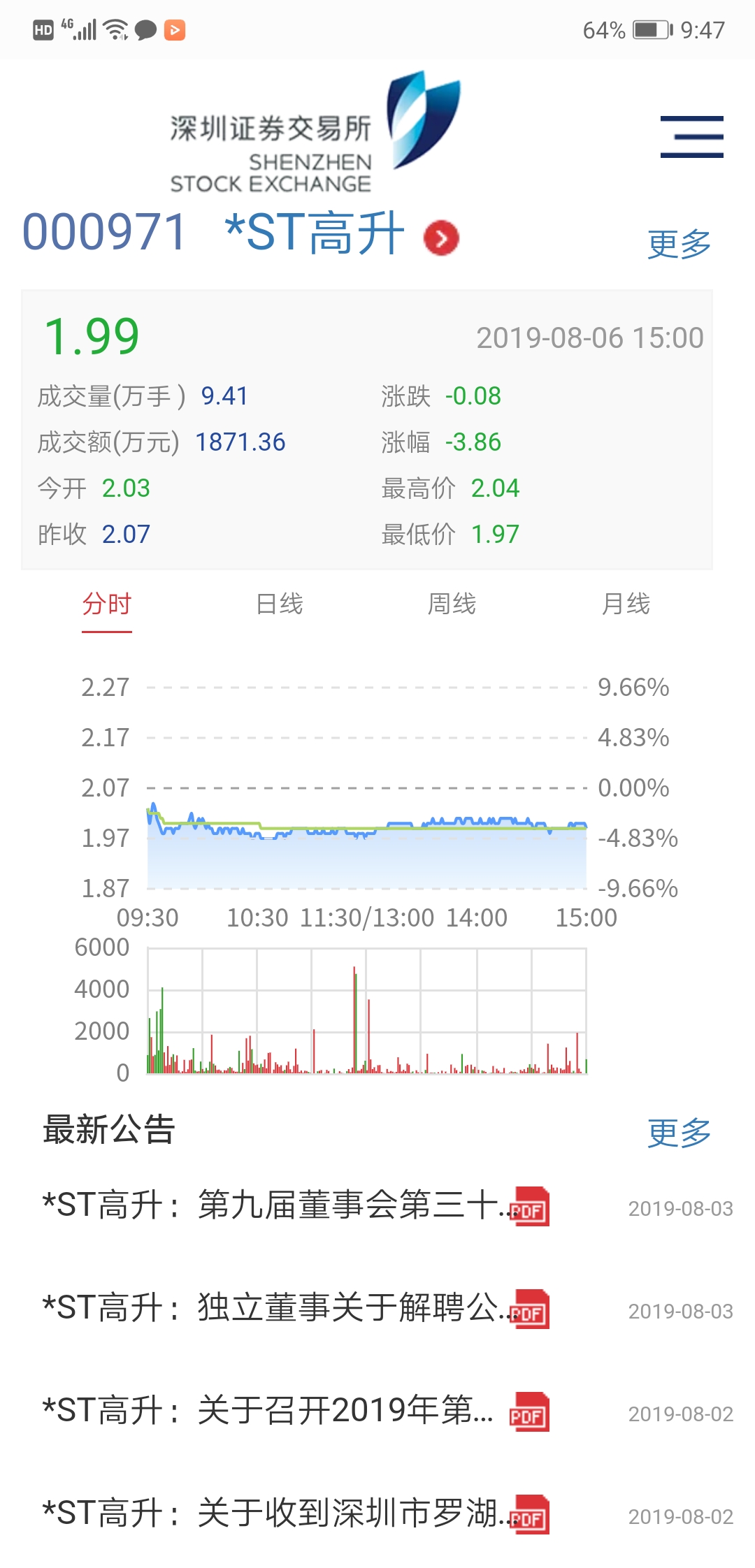
Task: View the 月线 chart tab
Action: pos(626,604)
